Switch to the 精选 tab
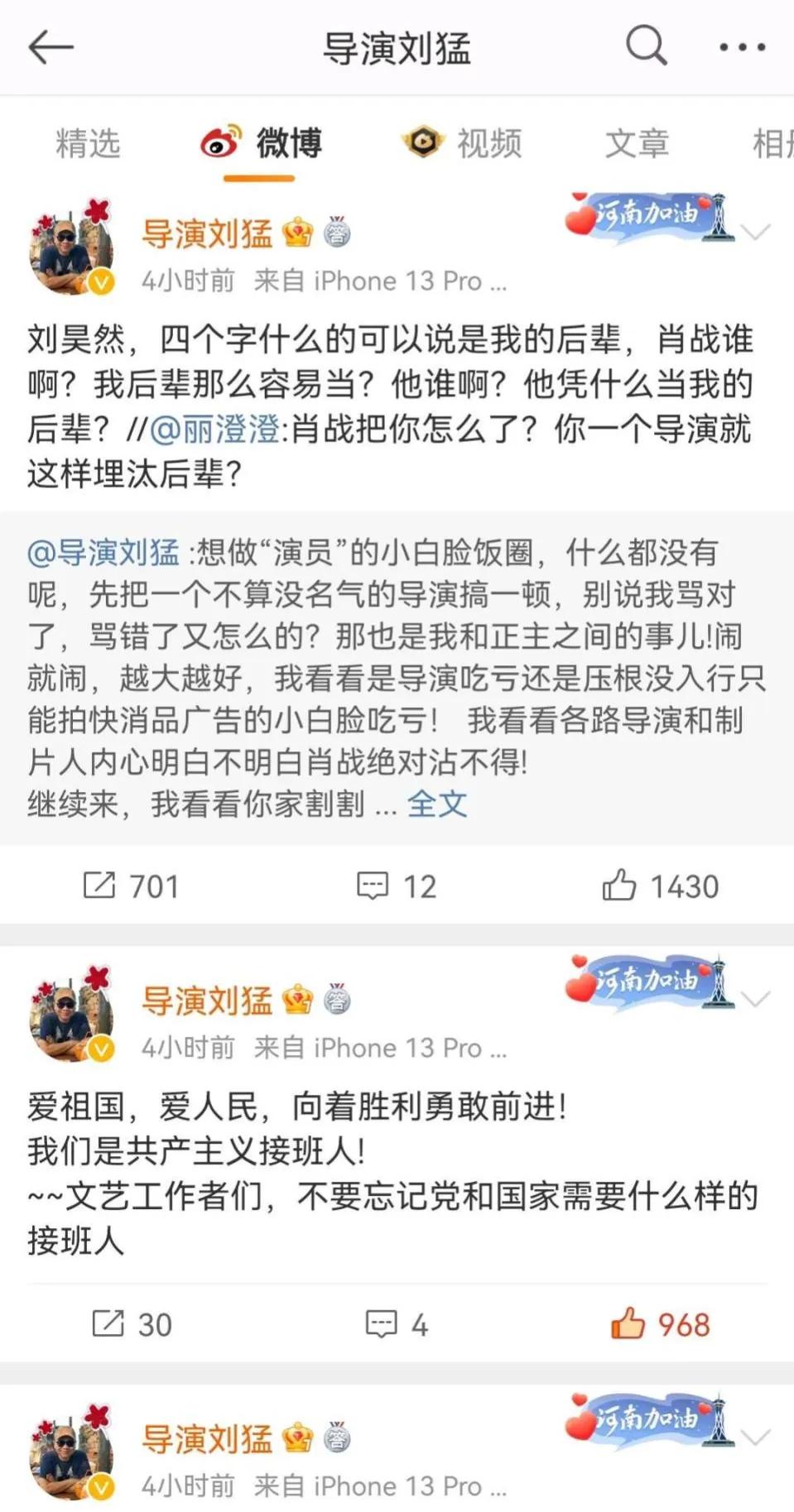794x1512 pixels. (x=87, y=142)
